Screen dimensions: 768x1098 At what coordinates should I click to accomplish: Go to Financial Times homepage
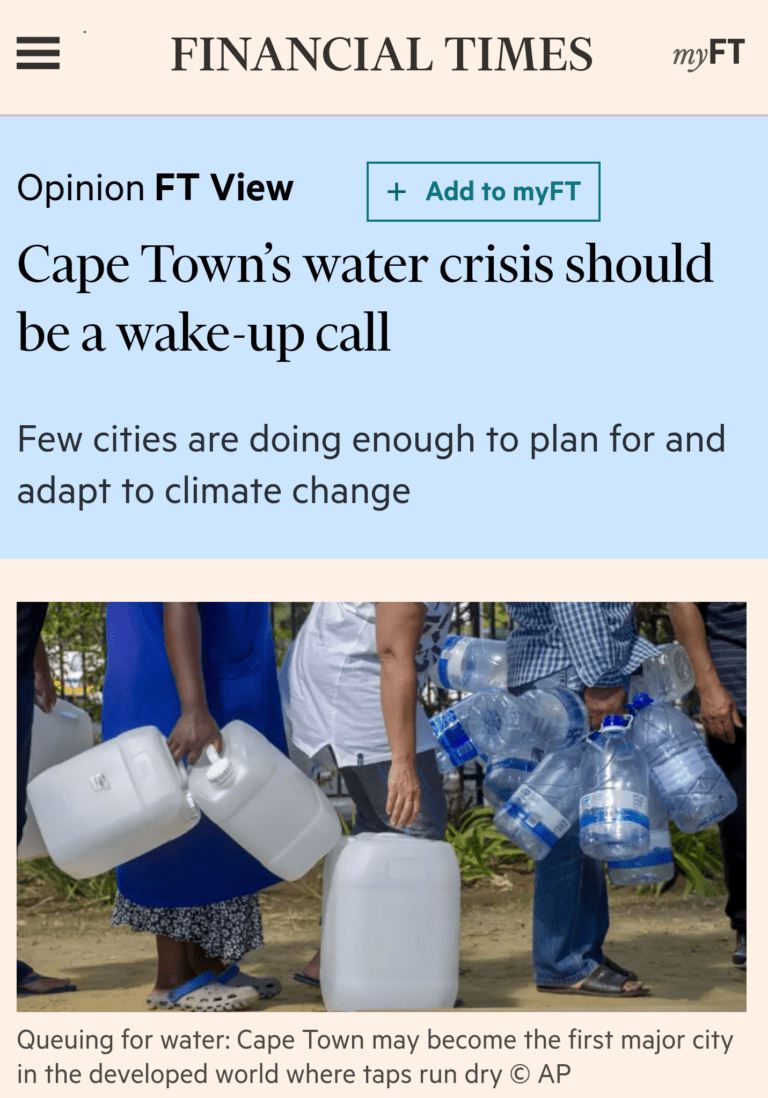[381, 54]
